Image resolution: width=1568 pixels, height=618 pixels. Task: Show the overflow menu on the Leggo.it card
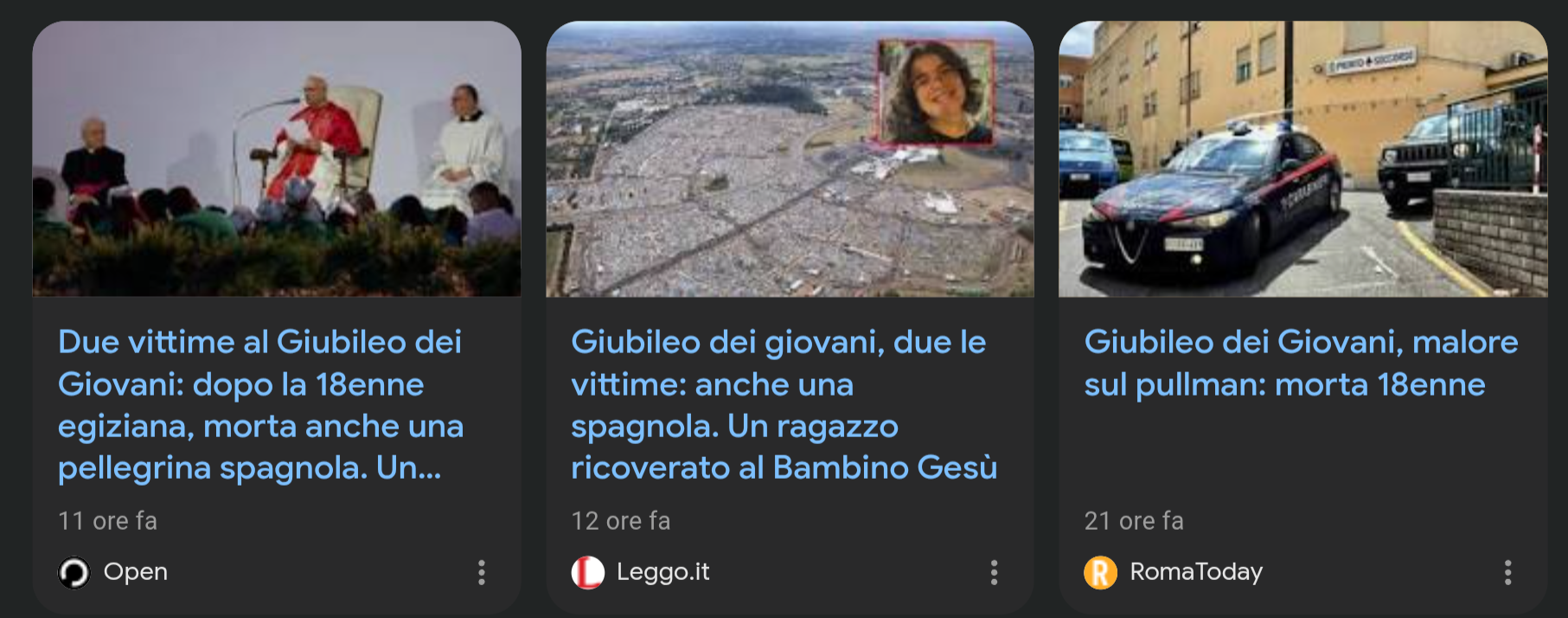tap(995, 572)
